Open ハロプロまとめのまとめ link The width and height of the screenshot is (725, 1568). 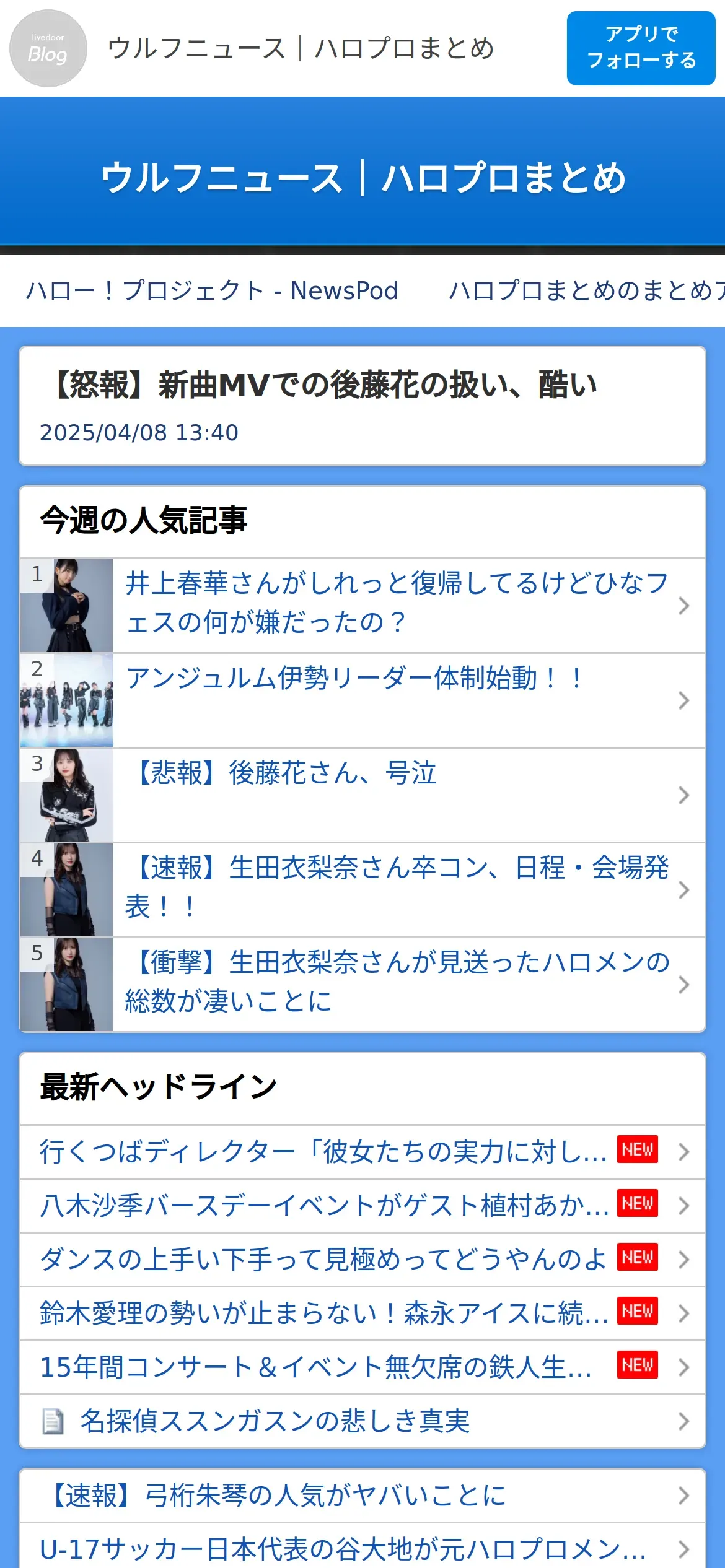(x=586, y=290)
